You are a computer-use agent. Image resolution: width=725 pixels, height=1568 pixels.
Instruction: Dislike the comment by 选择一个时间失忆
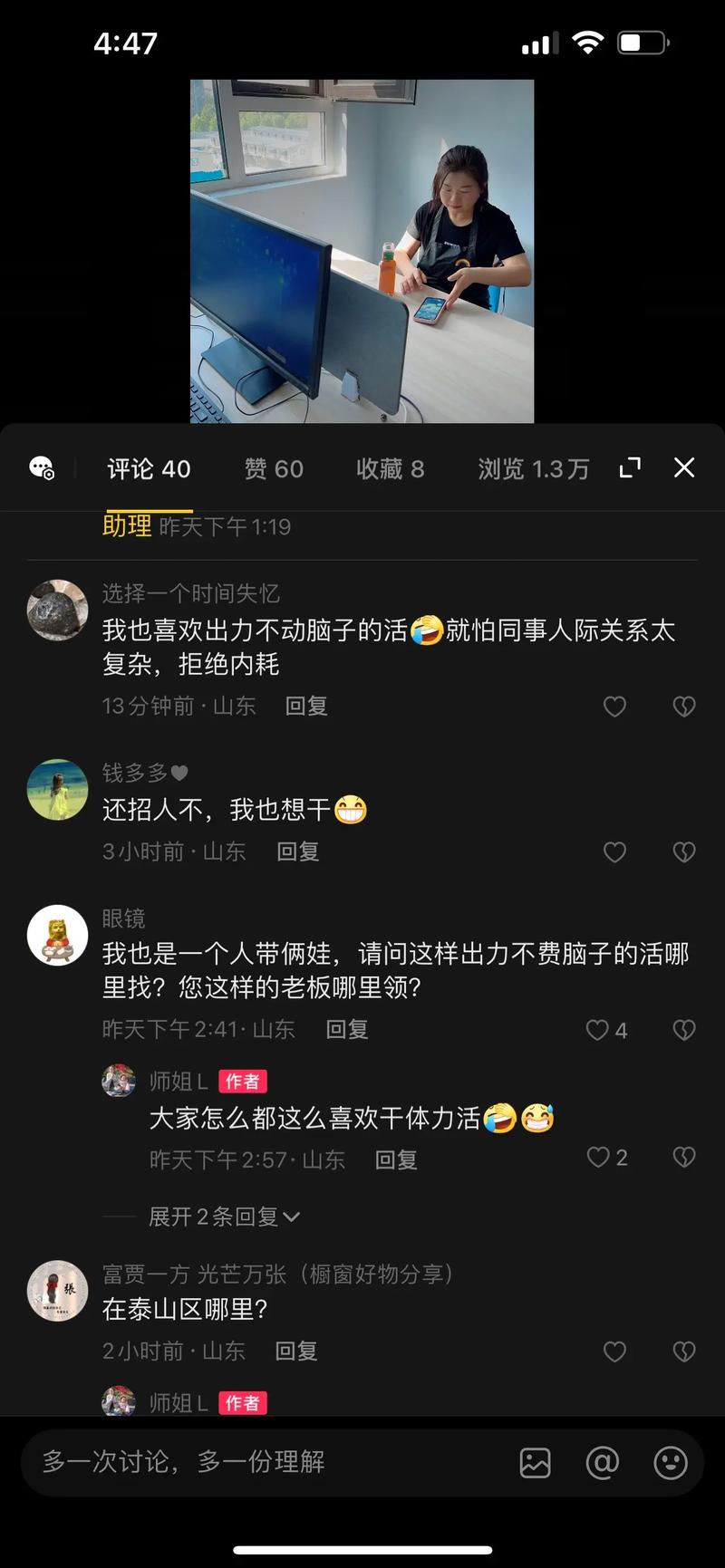pos(684,706)
